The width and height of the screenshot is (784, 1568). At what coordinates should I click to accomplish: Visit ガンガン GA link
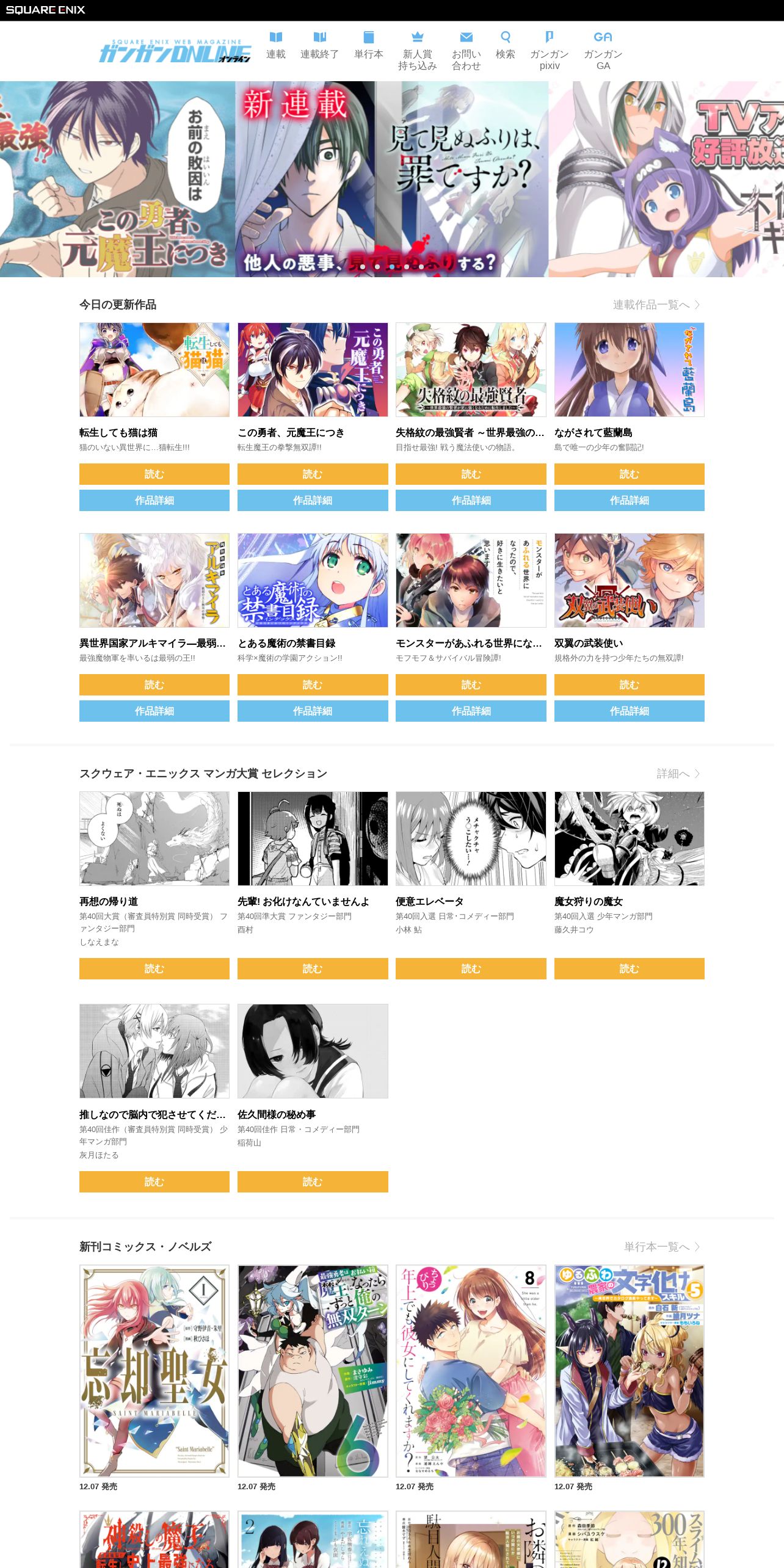(x=603, y=51)
